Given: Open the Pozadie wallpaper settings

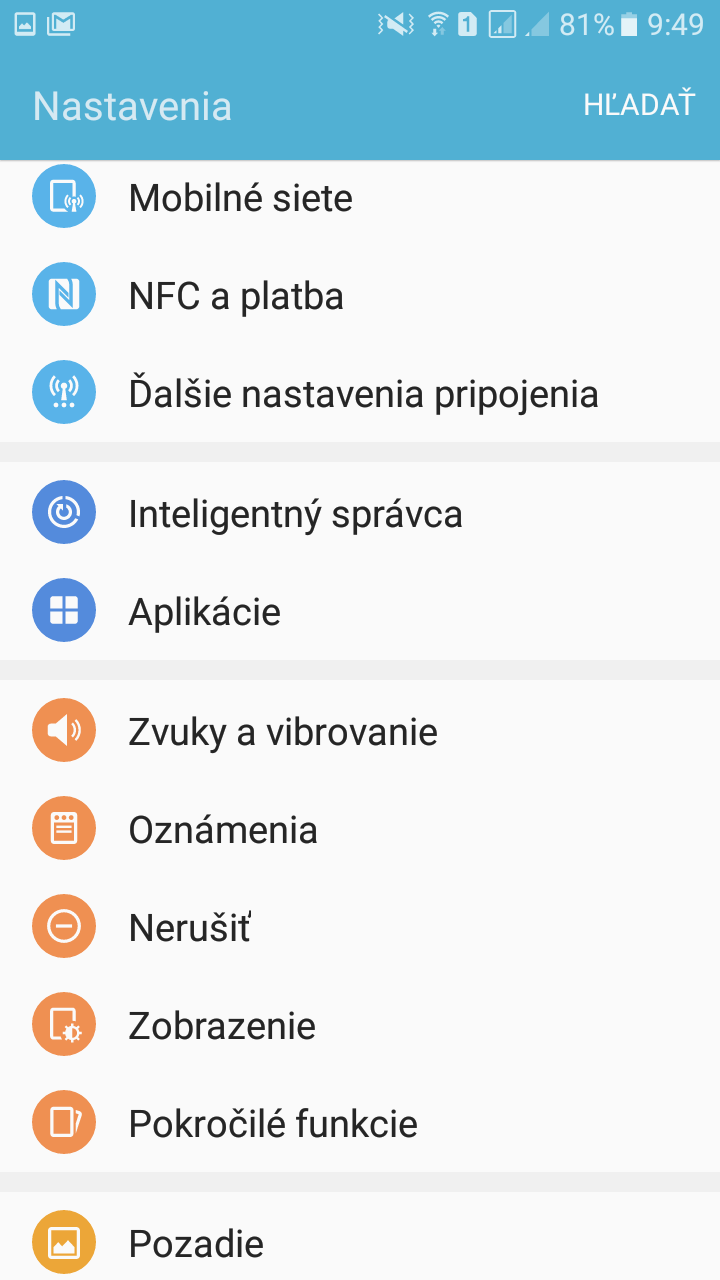Looking at the screenshot, I should [x=360, y=1240].
